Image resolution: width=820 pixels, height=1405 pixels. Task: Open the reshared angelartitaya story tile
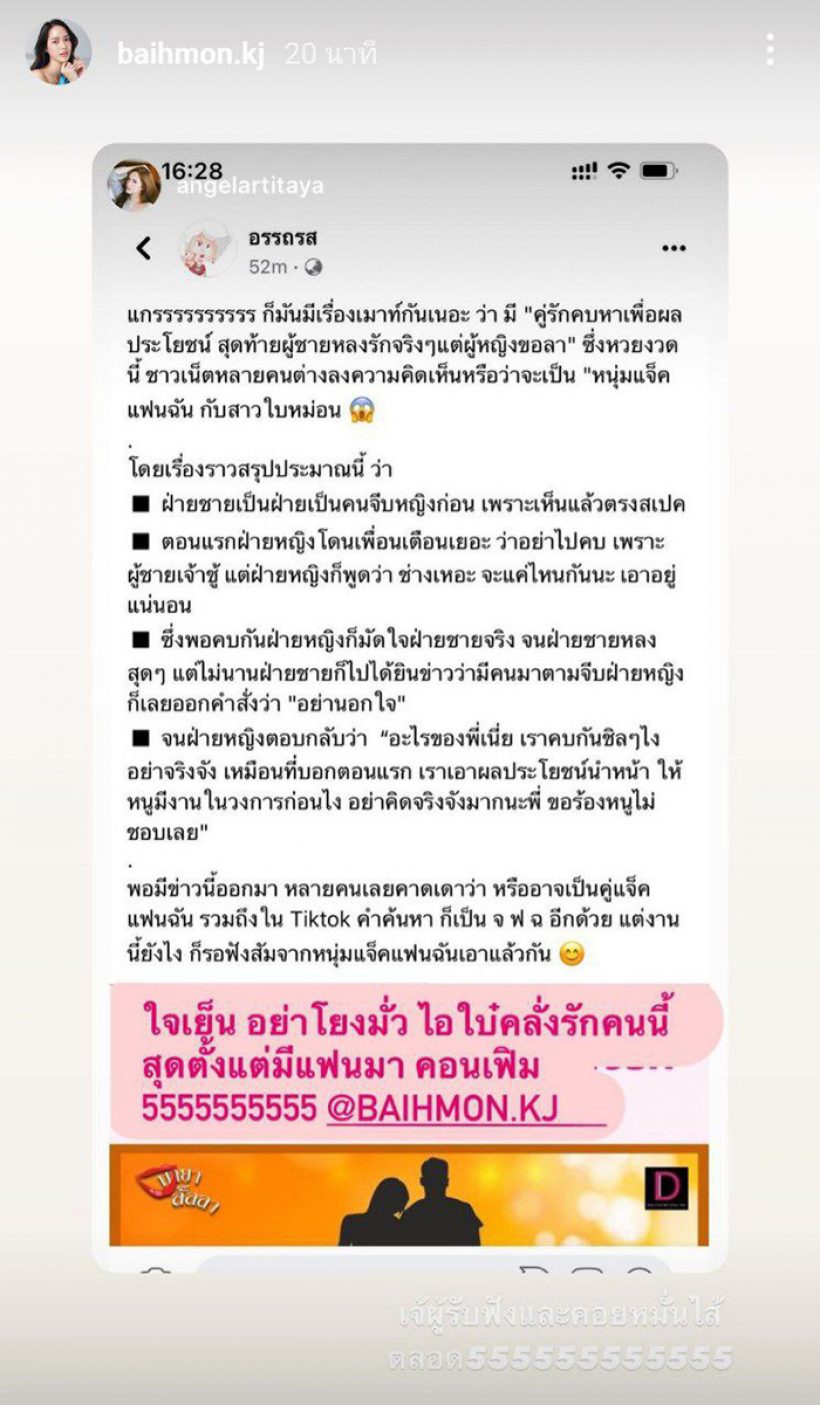click(x=410, y=708)
